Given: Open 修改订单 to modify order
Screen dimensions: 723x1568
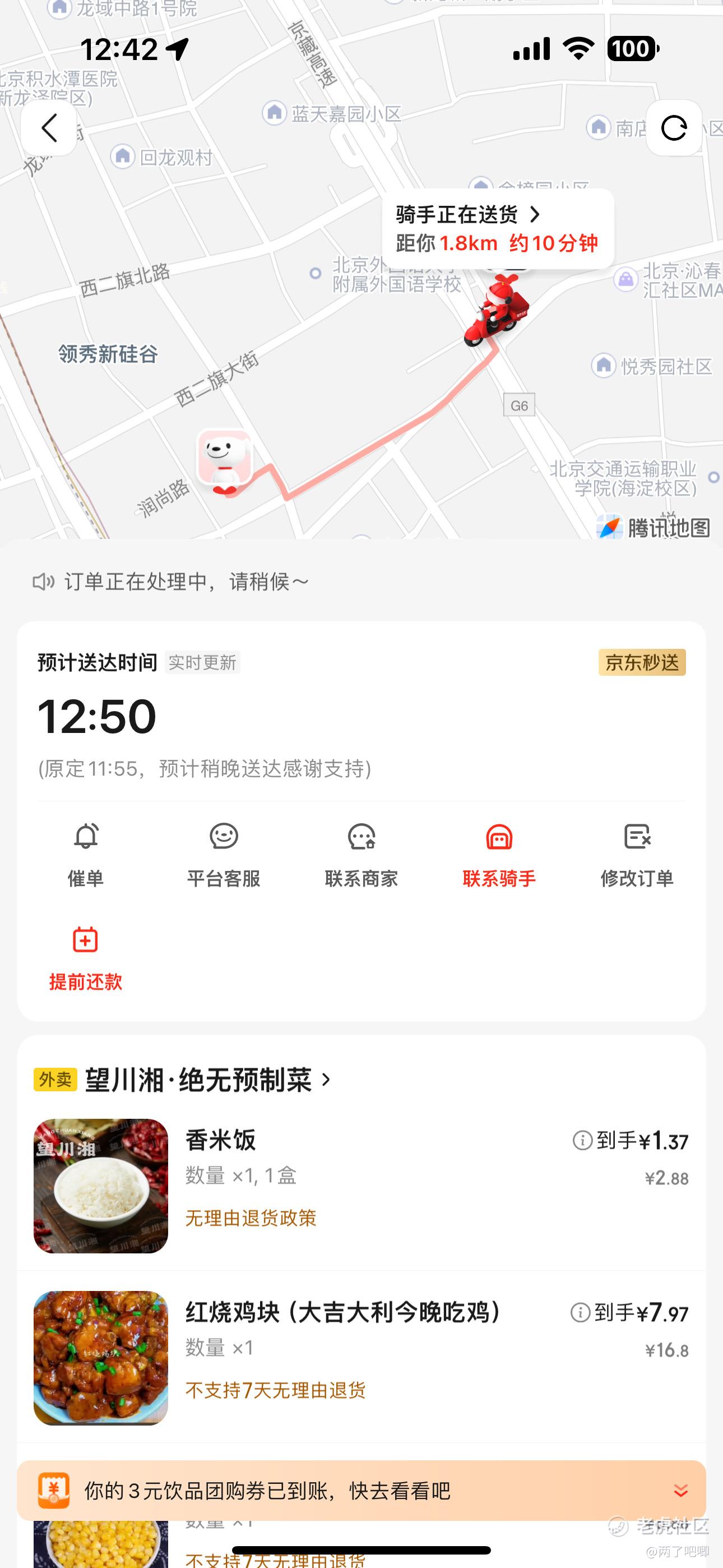Looking at the screenshot, I should coord(637,855).
